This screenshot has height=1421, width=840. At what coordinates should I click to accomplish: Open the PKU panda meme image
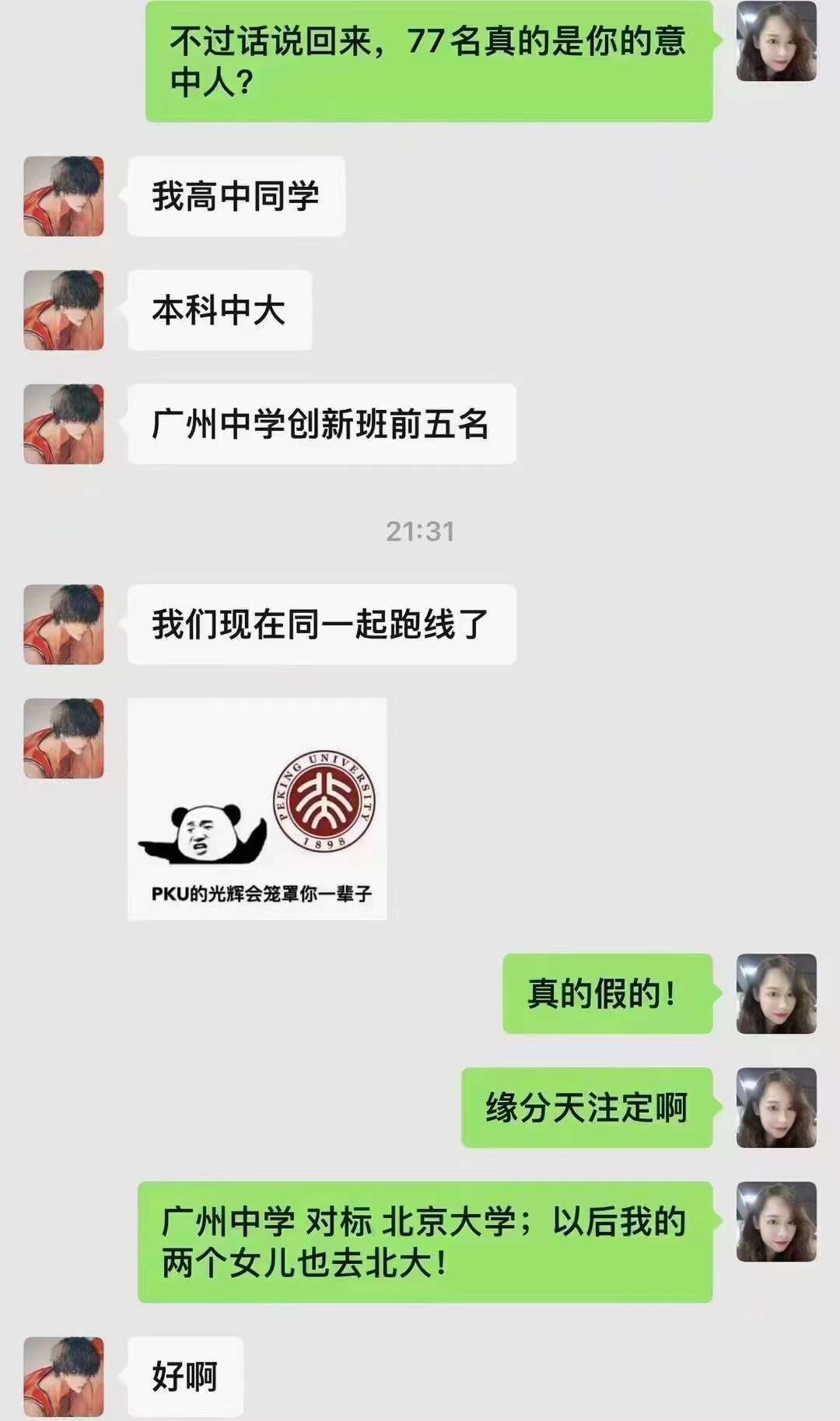[257, 809]
